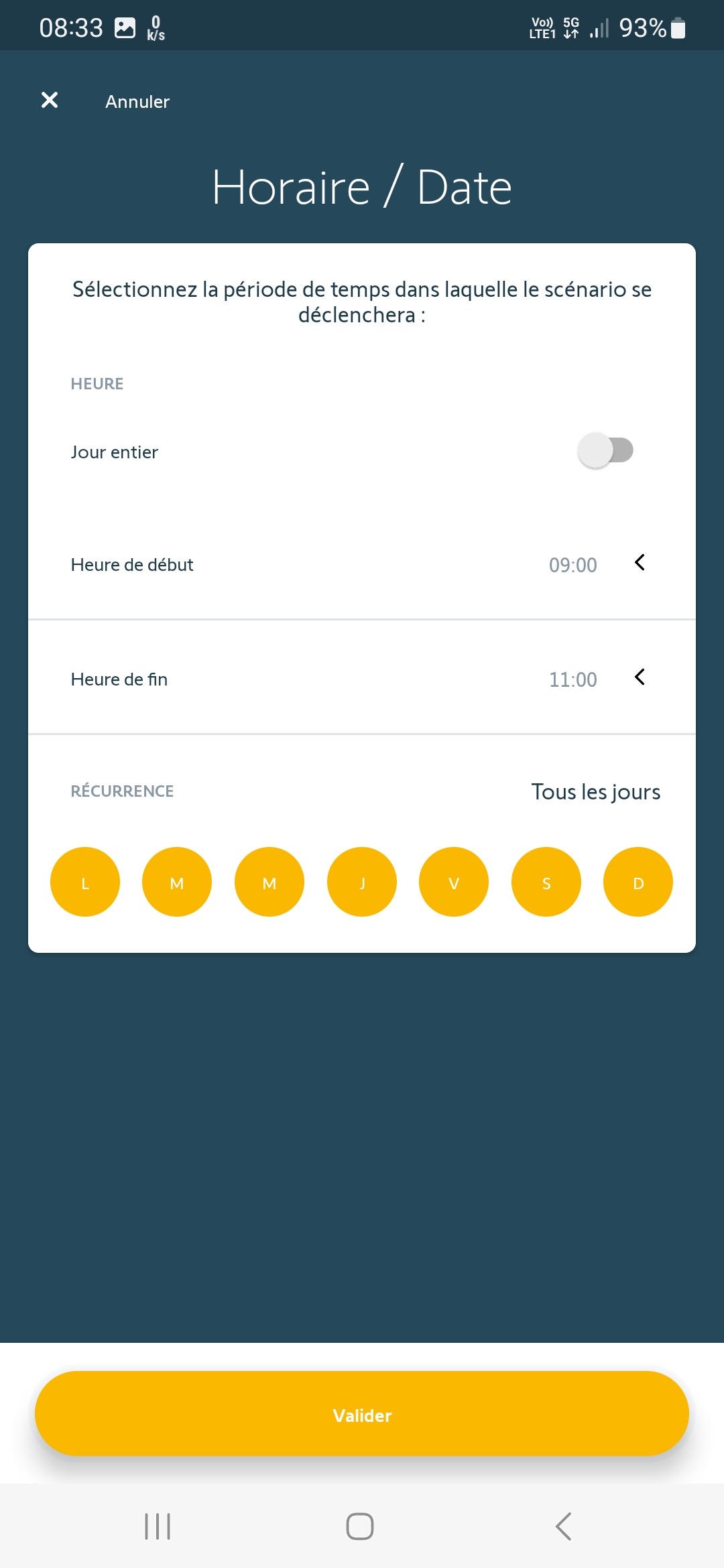Confirm with the Valider button
724x1568 pixels.
(x=362, y=1413)
